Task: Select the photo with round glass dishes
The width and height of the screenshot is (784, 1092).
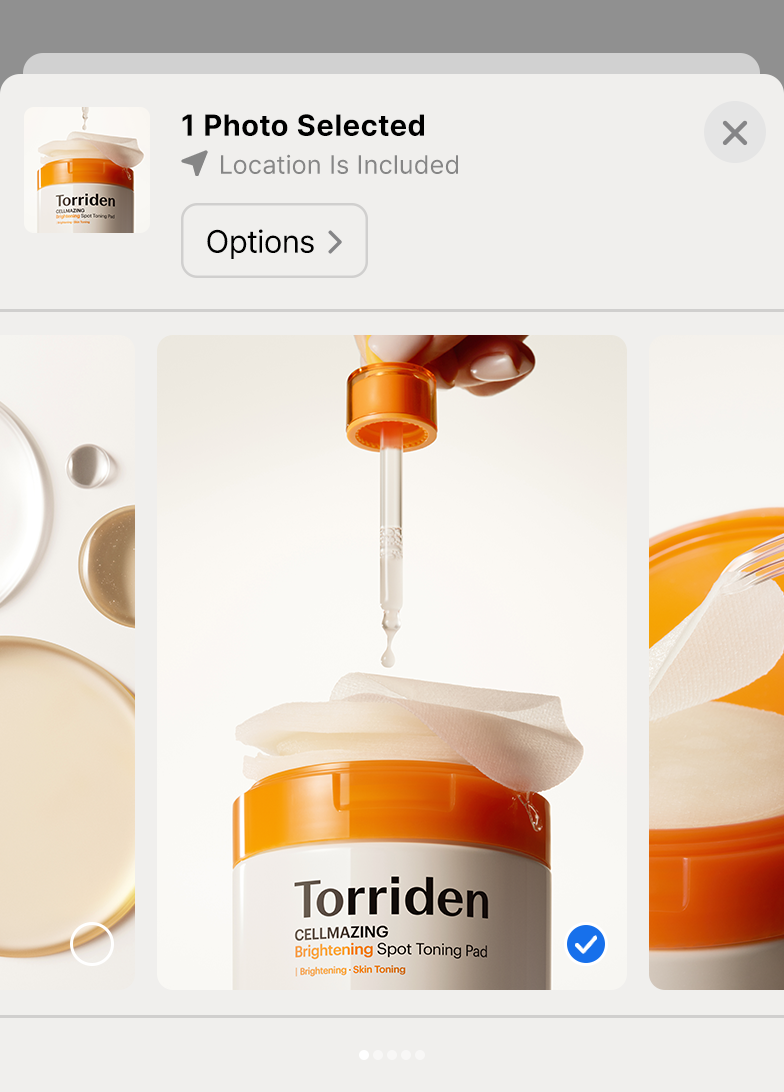Action: [x=92, y=943]
